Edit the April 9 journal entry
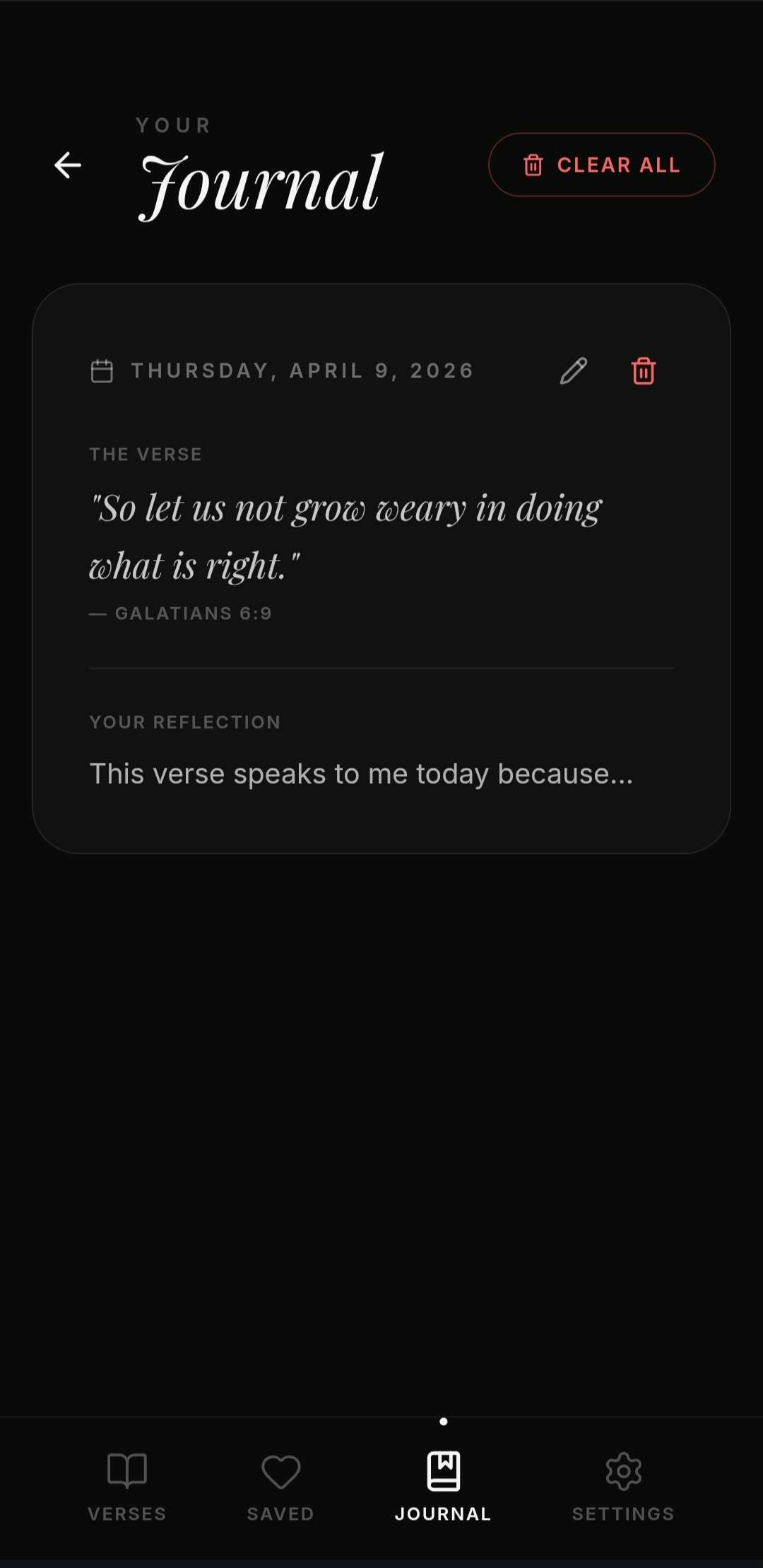Image resolution: width=763 pixels, height=1568 pixels. (x=574, y=370)
